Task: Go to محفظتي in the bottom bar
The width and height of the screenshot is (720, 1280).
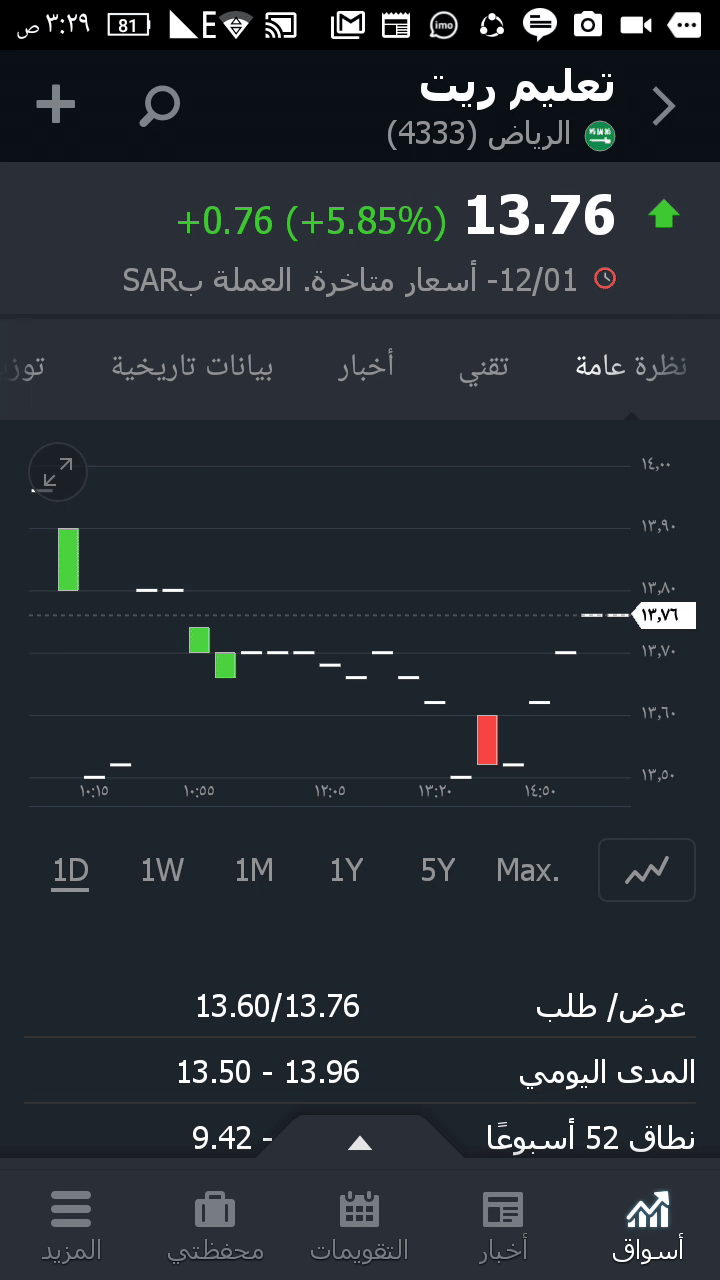Action: click(x=215, y=1225)
